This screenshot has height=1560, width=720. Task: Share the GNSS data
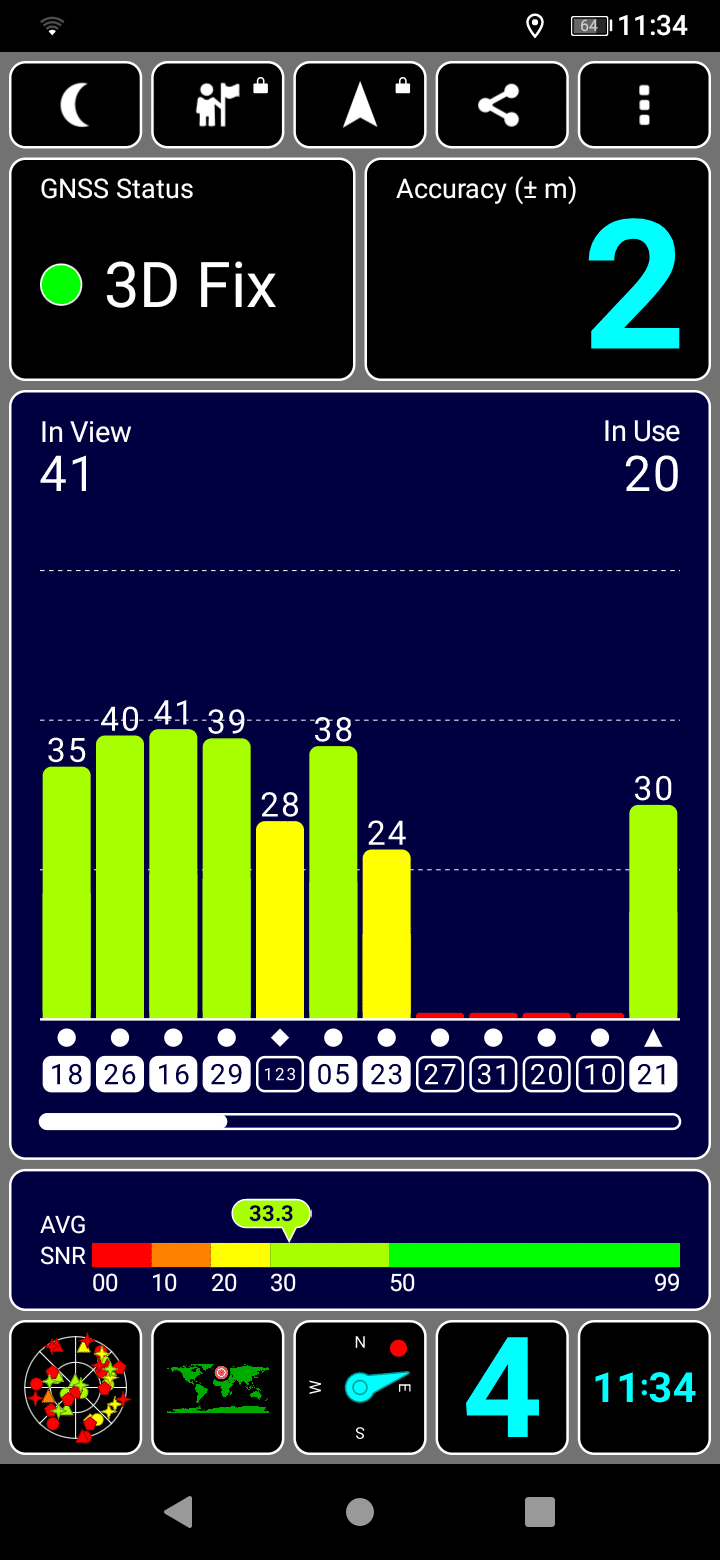tap(502, 105)
